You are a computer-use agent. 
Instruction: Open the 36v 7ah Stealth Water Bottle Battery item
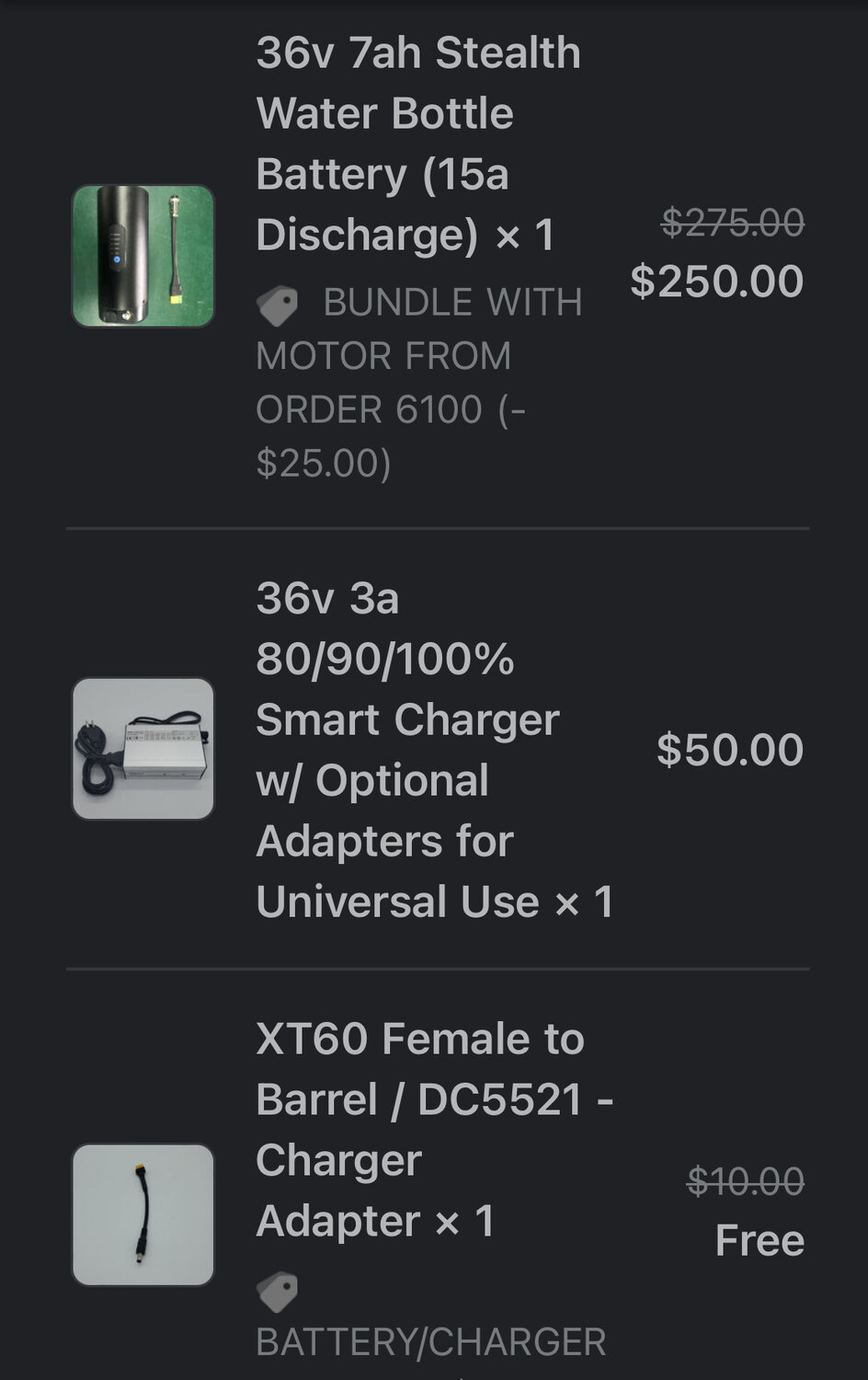coord(417,144)
